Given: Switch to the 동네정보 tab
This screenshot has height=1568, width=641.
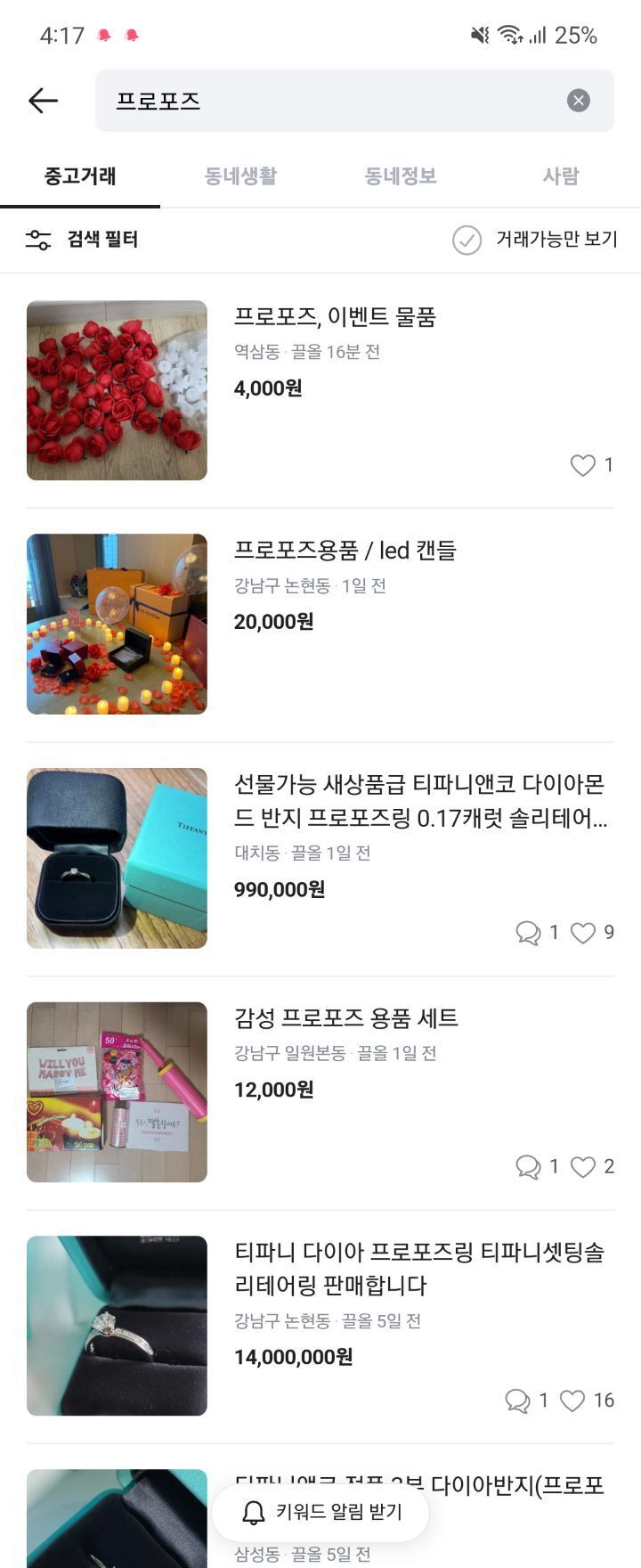Looking at the screenshot, I should coord(401,176).
